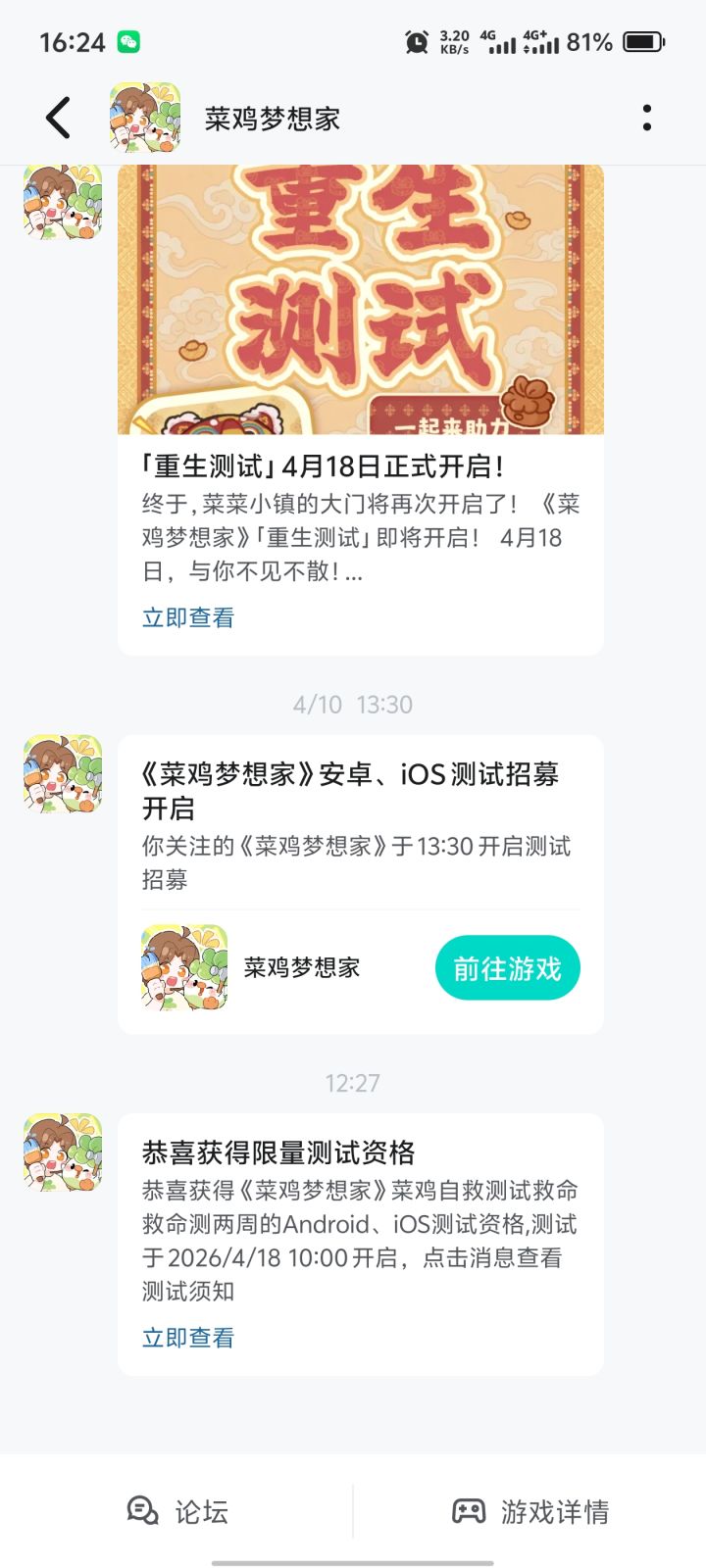Tap the home indicator bar at the bottom

[353, 1560]
